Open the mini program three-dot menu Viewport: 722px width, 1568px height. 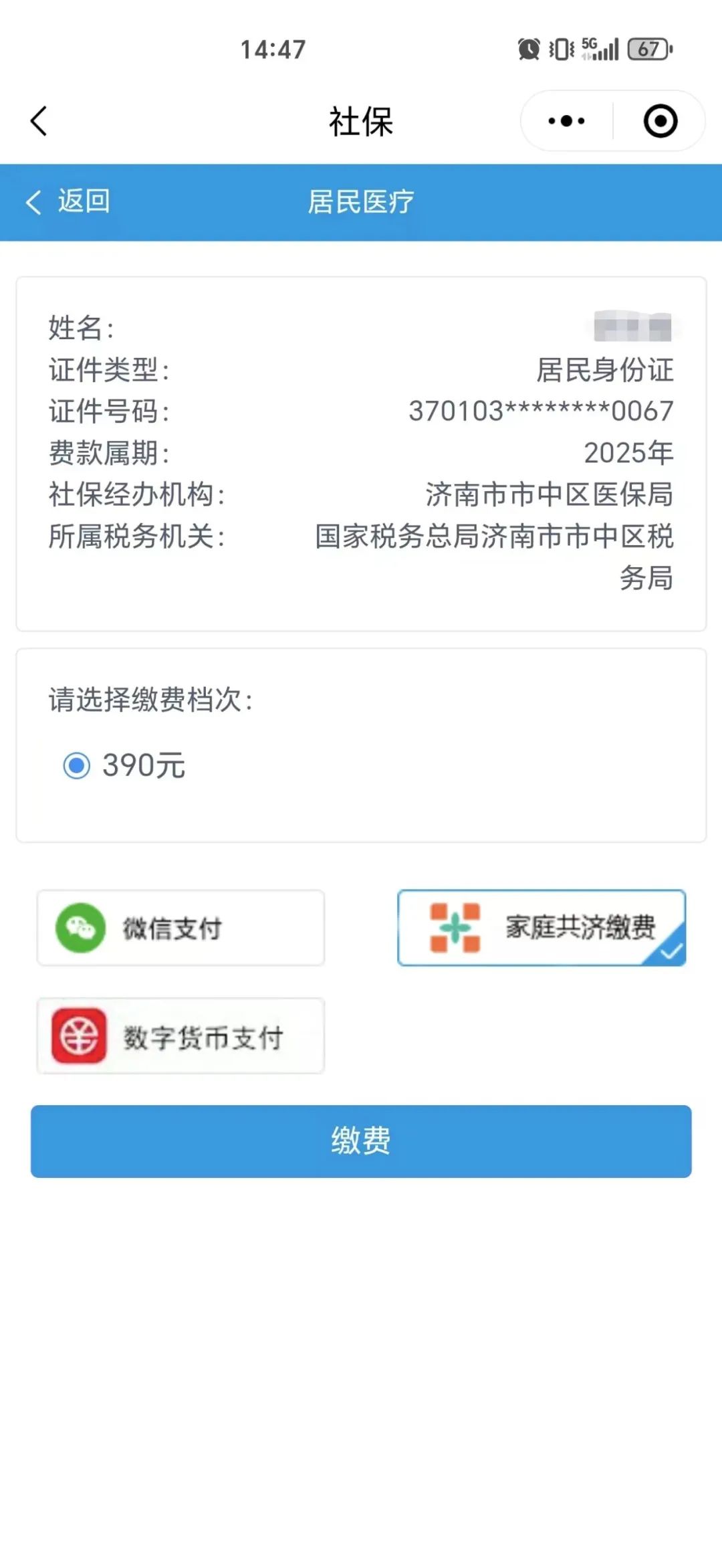coord(566,121)
